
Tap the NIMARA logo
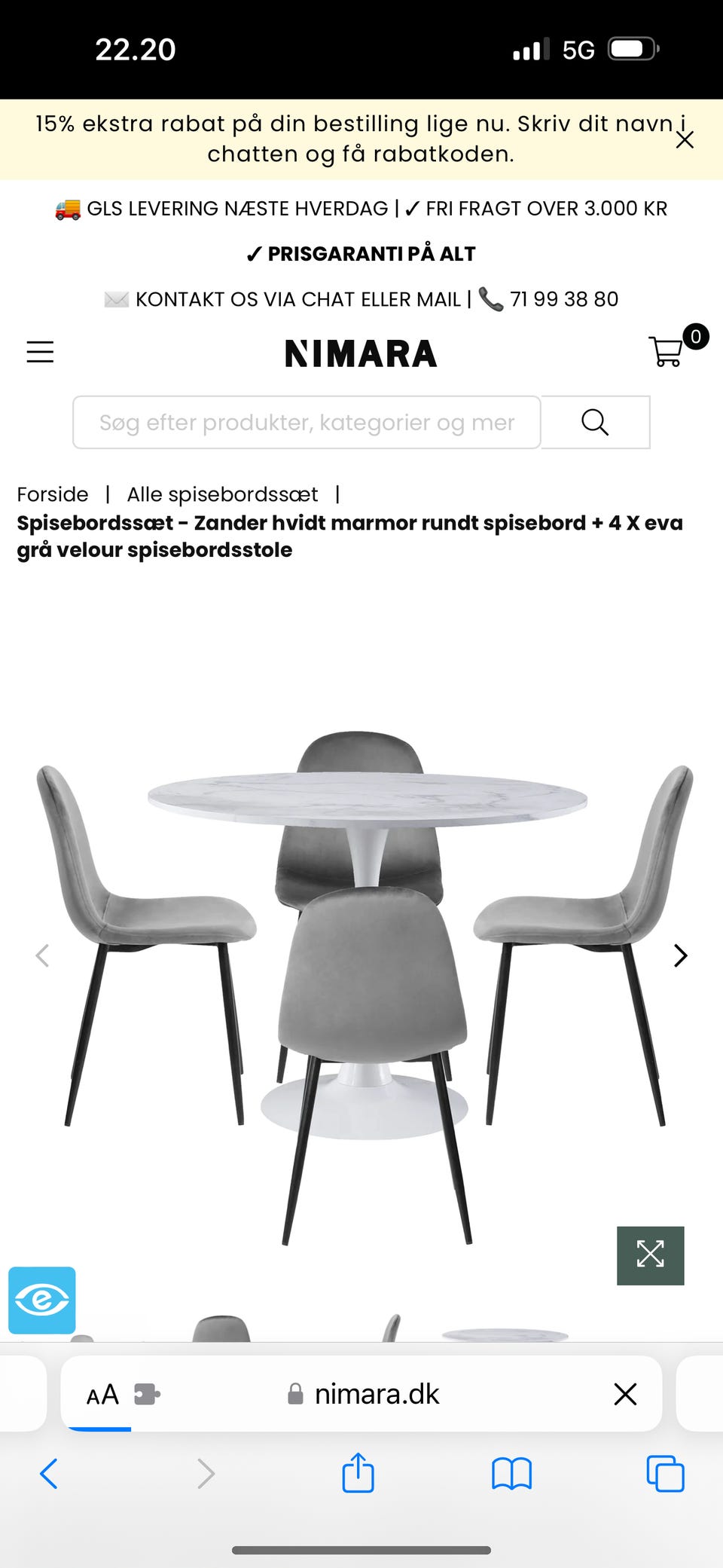pyautogui.click(x=361, y=352)
